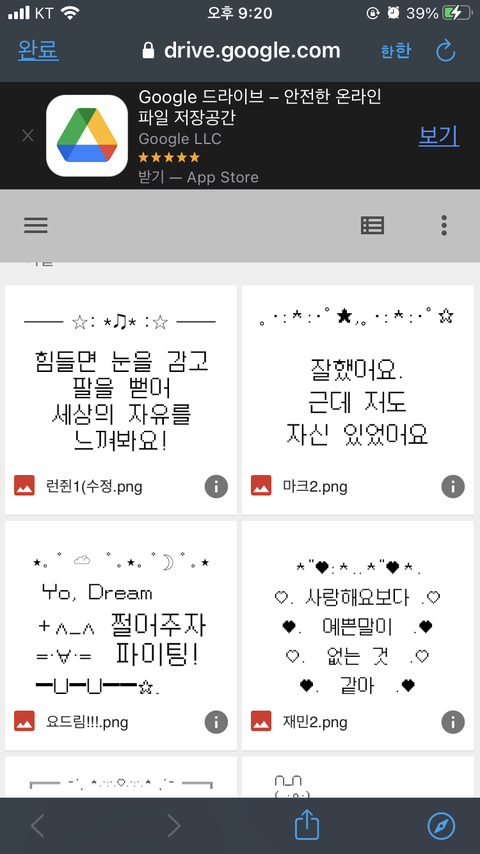Image resolution: width=480 pixels, height=854 pixels.
Task: Open the three-dot overflow menu
Action: [444, 225]
